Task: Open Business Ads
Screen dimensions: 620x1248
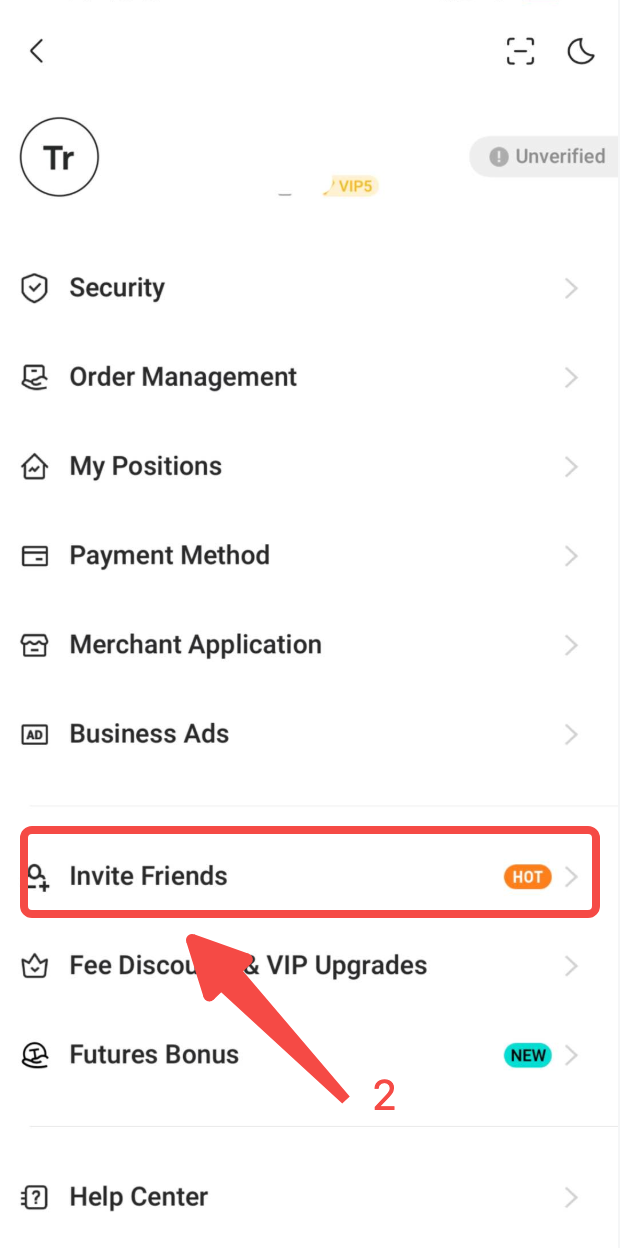Action: click(310, 733)
